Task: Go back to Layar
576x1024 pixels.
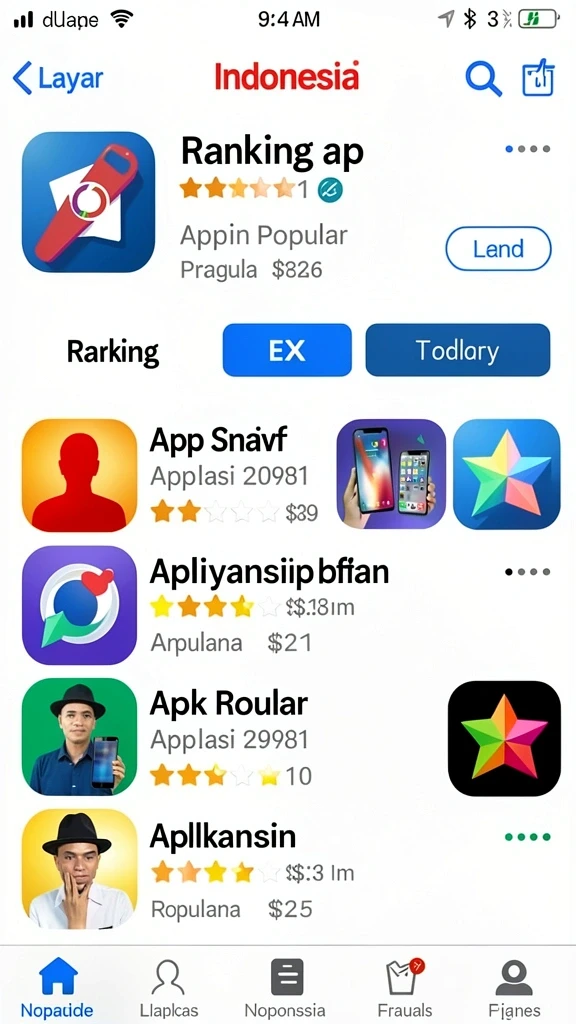Action: point(57,78)
